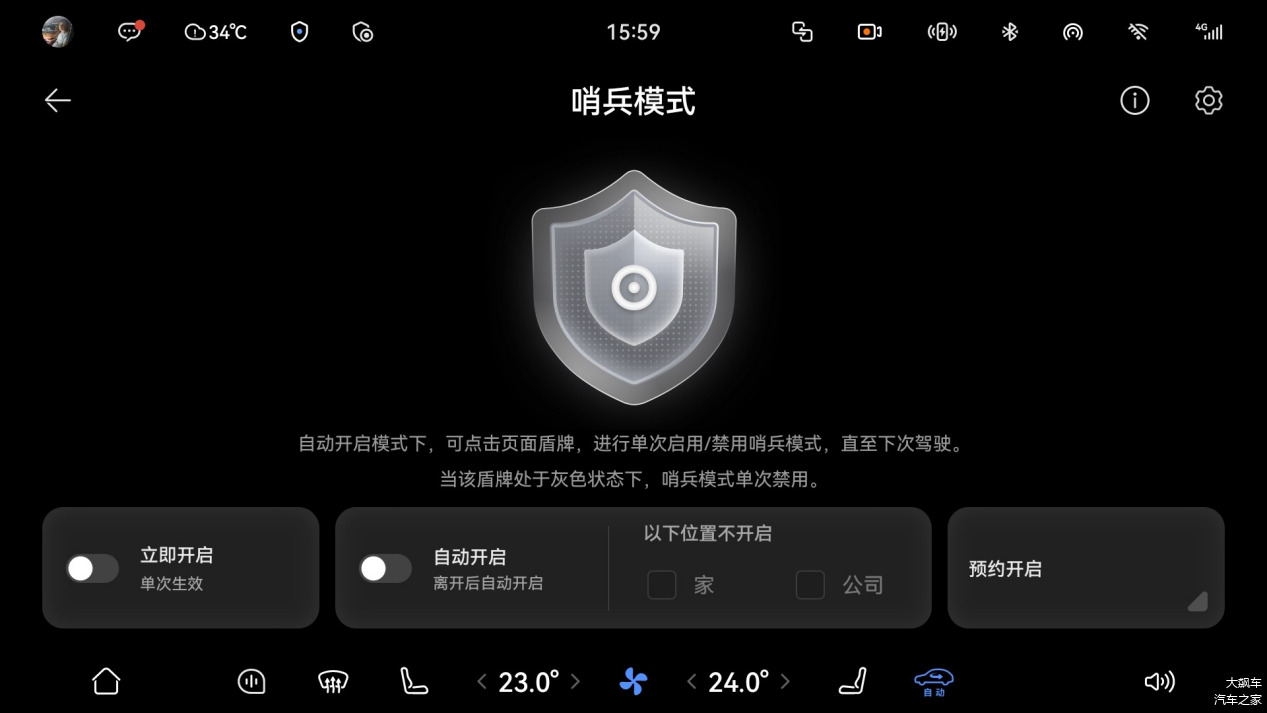Go to the home screen
The image size is (1267, 713).
(x=106, y=682)
